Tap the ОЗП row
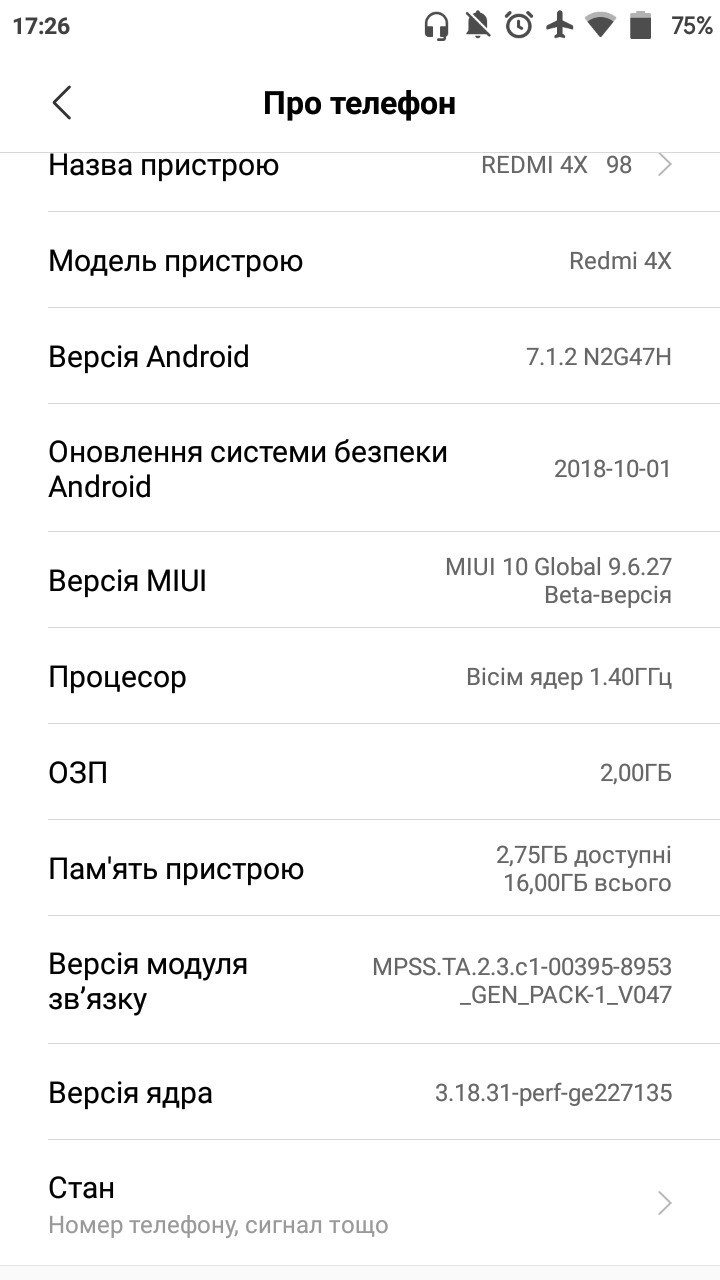720x1280 pixels. click(360, 772)
